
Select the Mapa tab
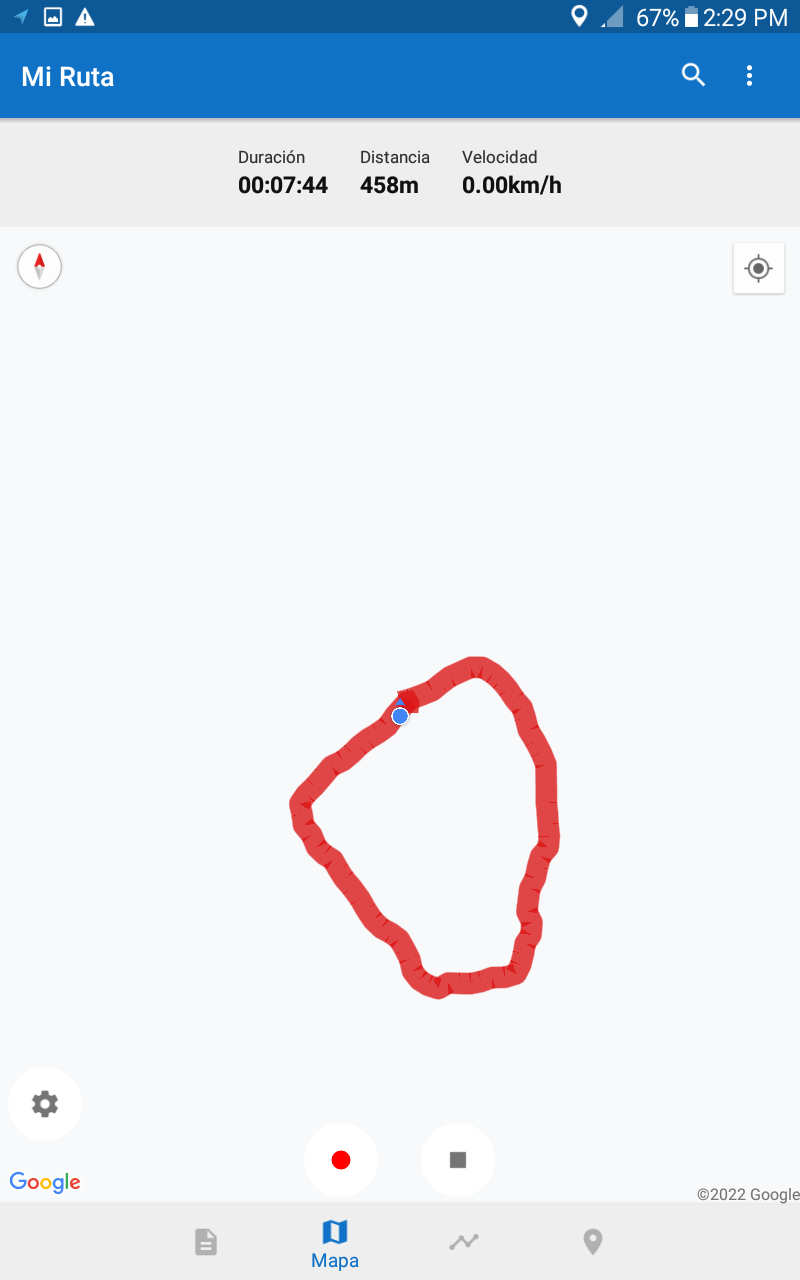(335, 1243)
